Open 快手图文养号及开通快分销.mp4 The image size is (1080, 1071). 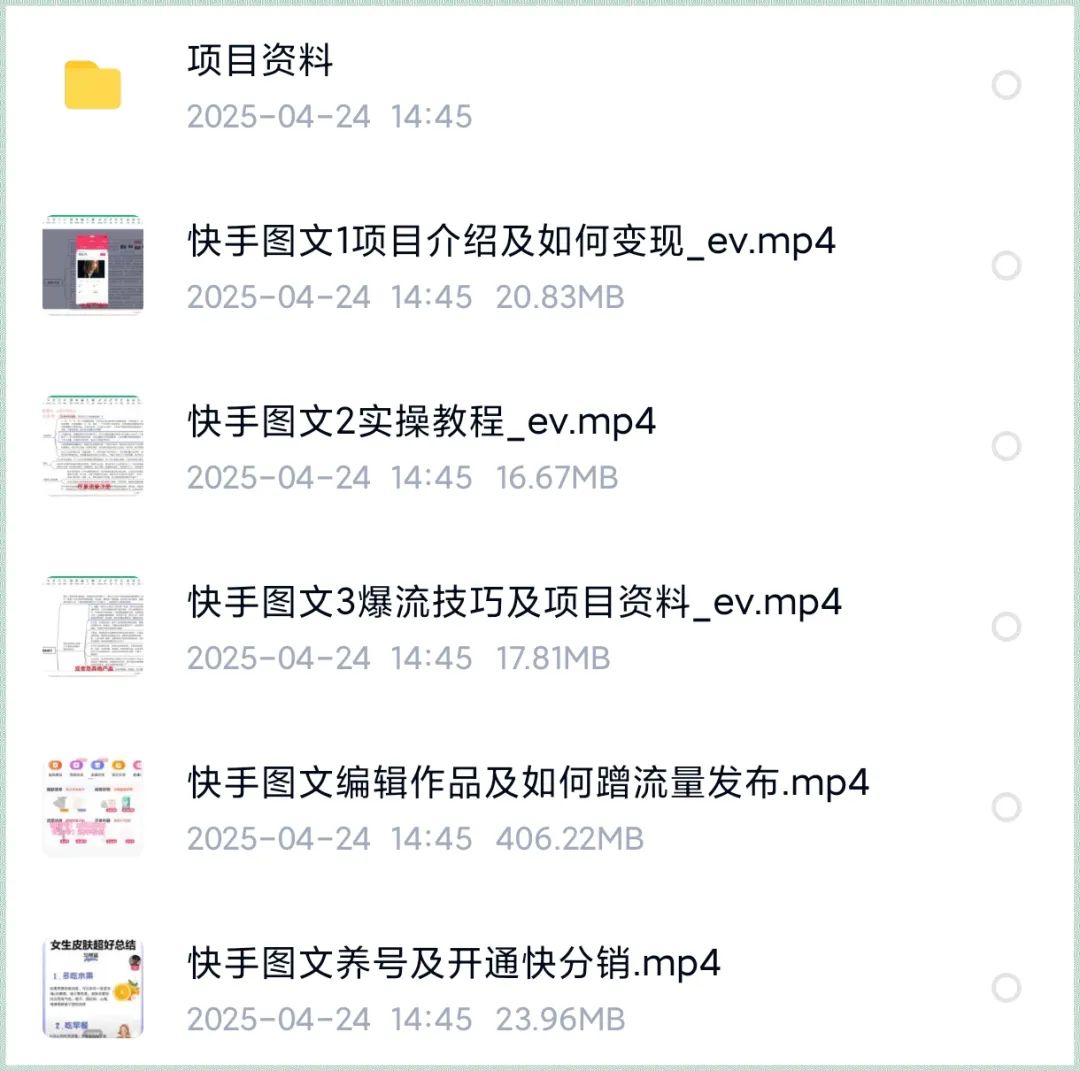pyautogui.click(x=454, y=964)
